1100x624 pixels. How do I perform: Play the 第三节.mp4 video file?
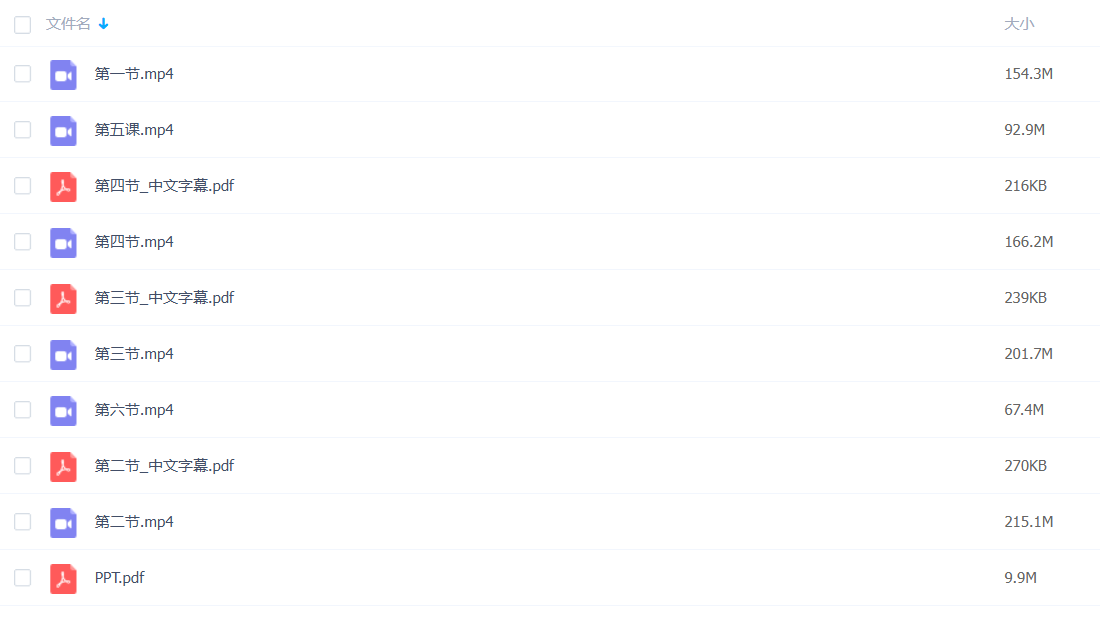pyautogui.click(x=134, y=354)
